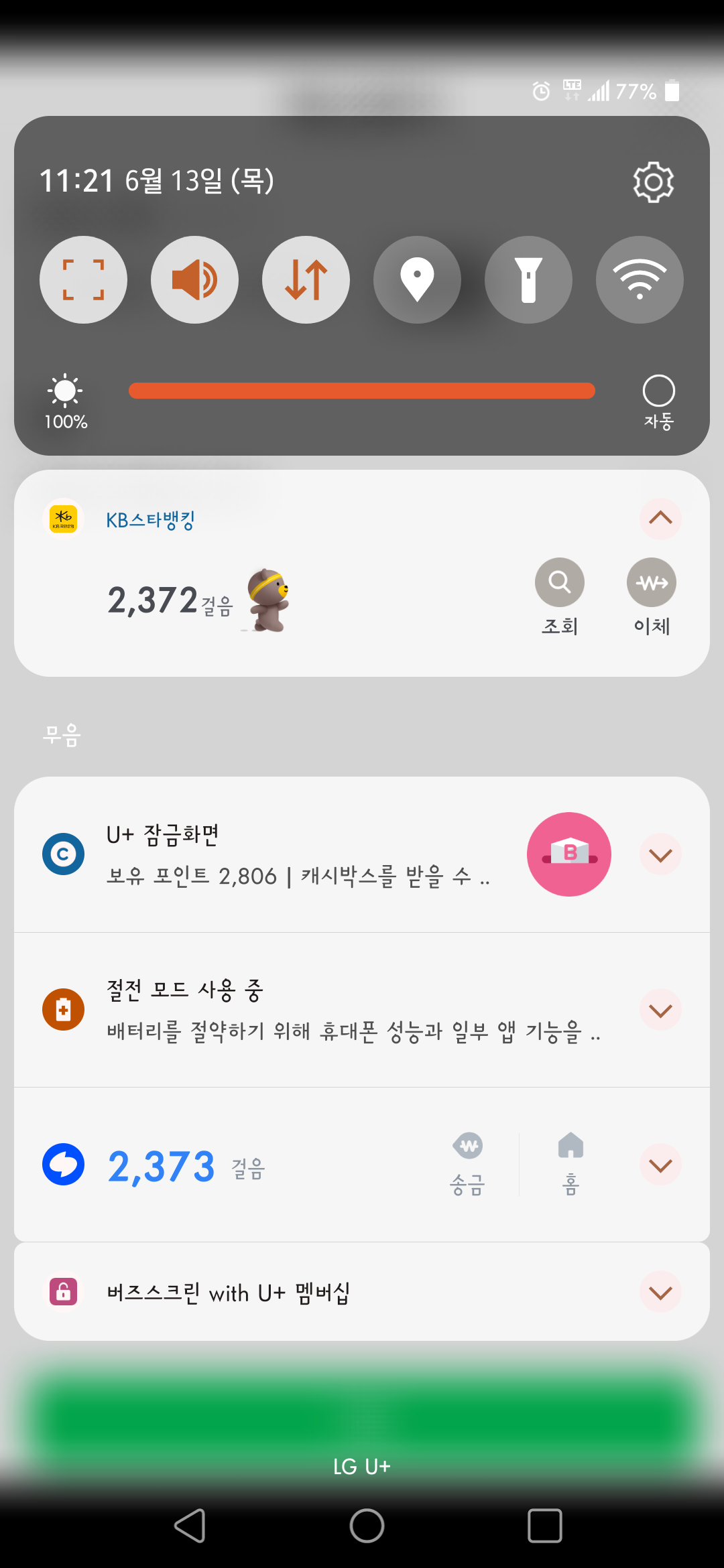
Task: Expand the 버즈스크린 with U+ 멤버십 notification
Action: click(x=660, y=1292)
